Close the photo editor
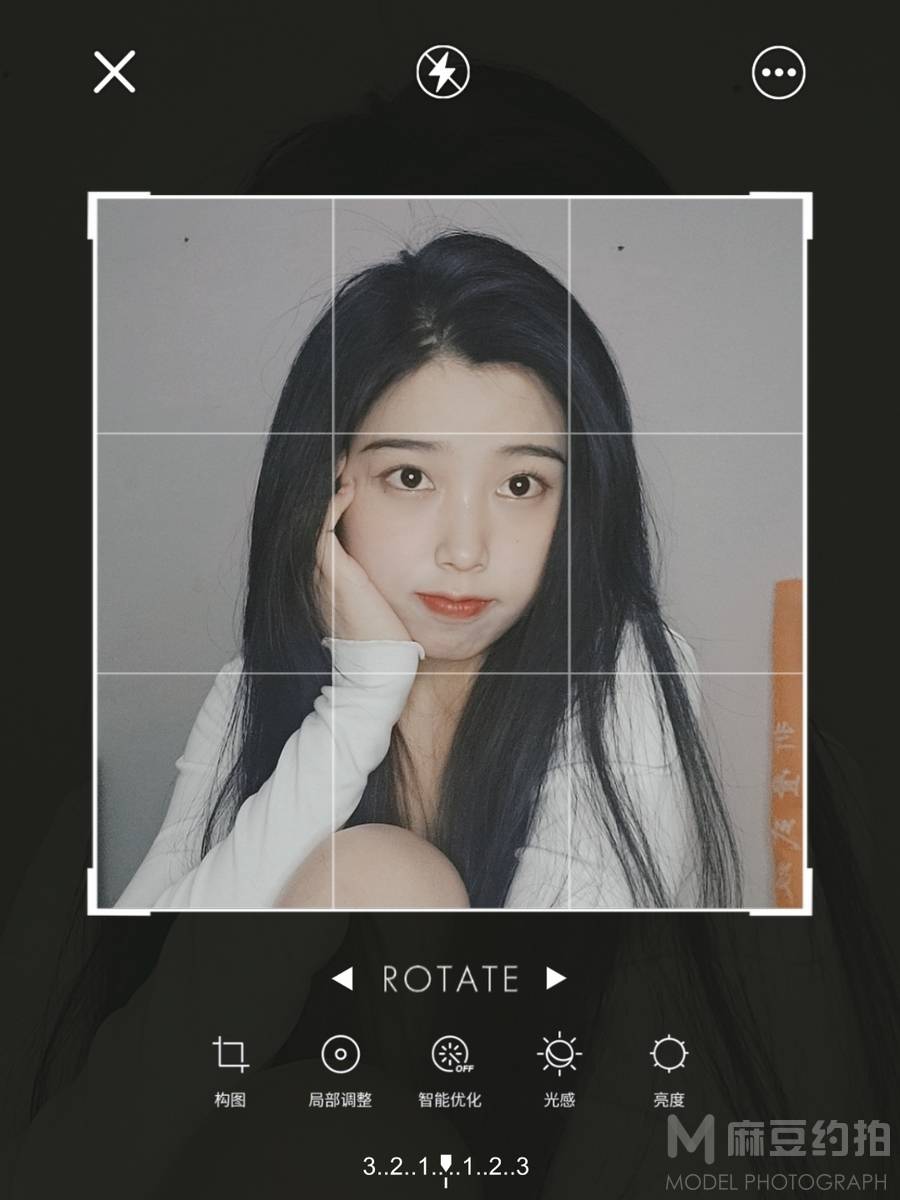The image size is (900, 1200). (x=114, y=73)
